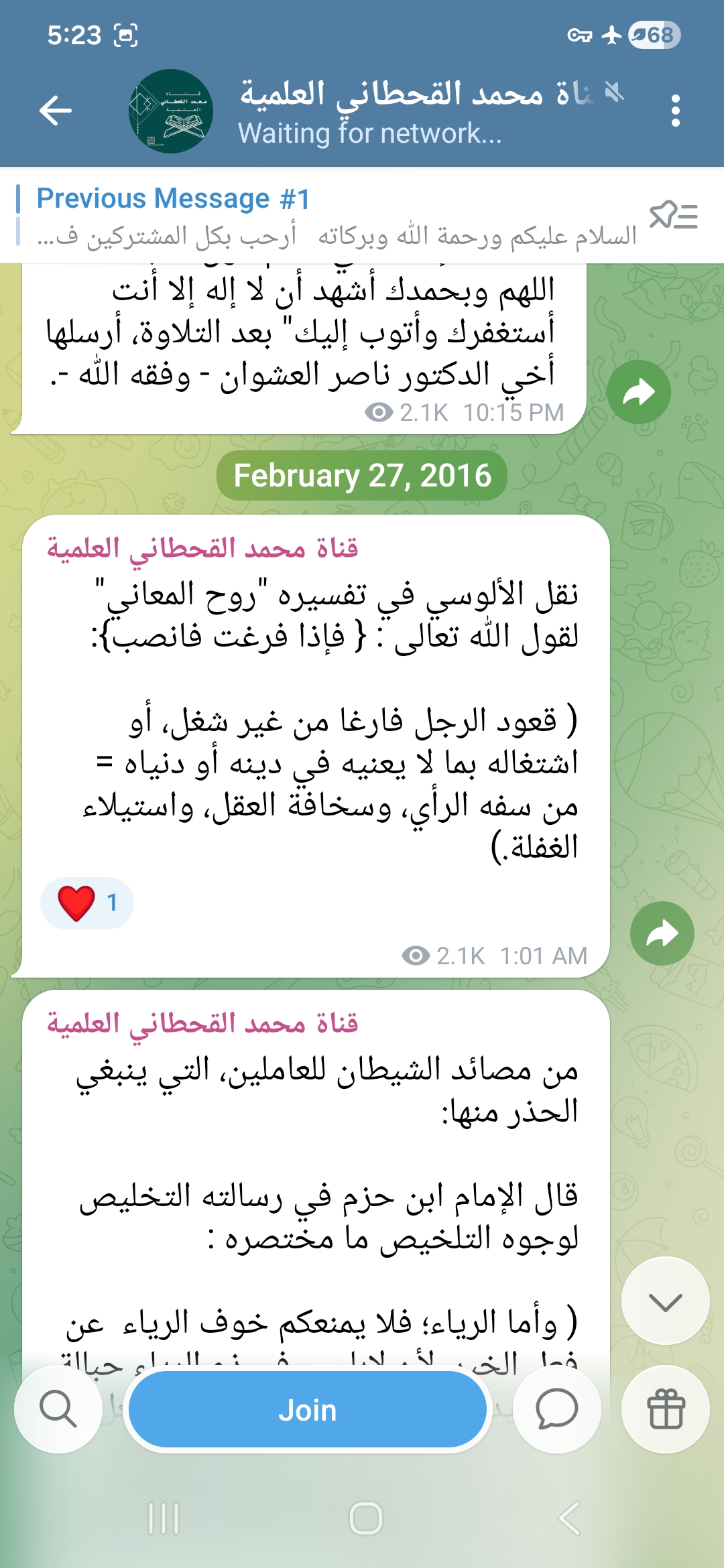Image resolution: width=724 pixels, height=1568 pixels.
Task: Join the channel
Action: tap(308, 1410)
